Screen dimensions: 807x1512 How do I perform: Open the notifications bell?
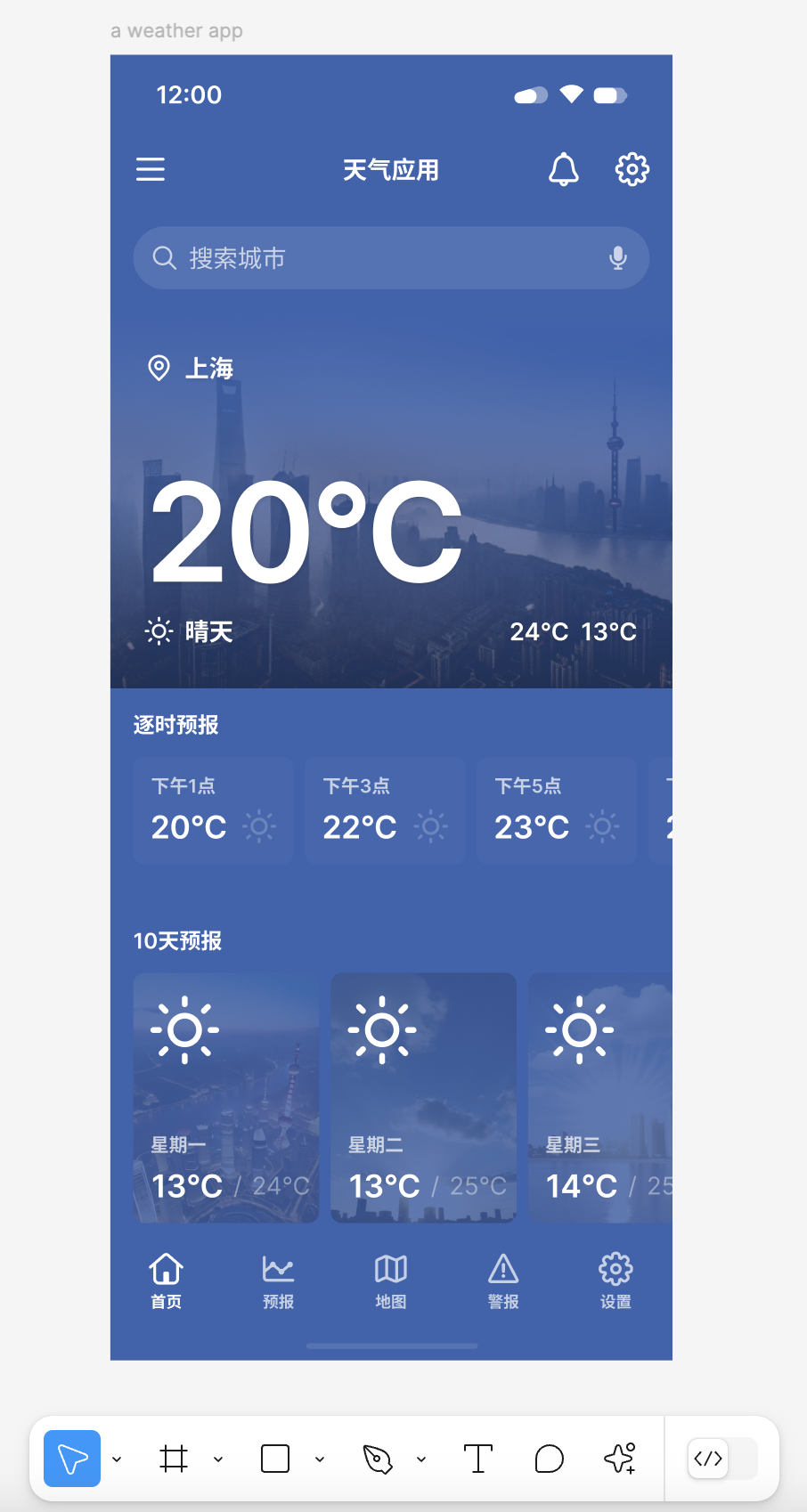563,169
